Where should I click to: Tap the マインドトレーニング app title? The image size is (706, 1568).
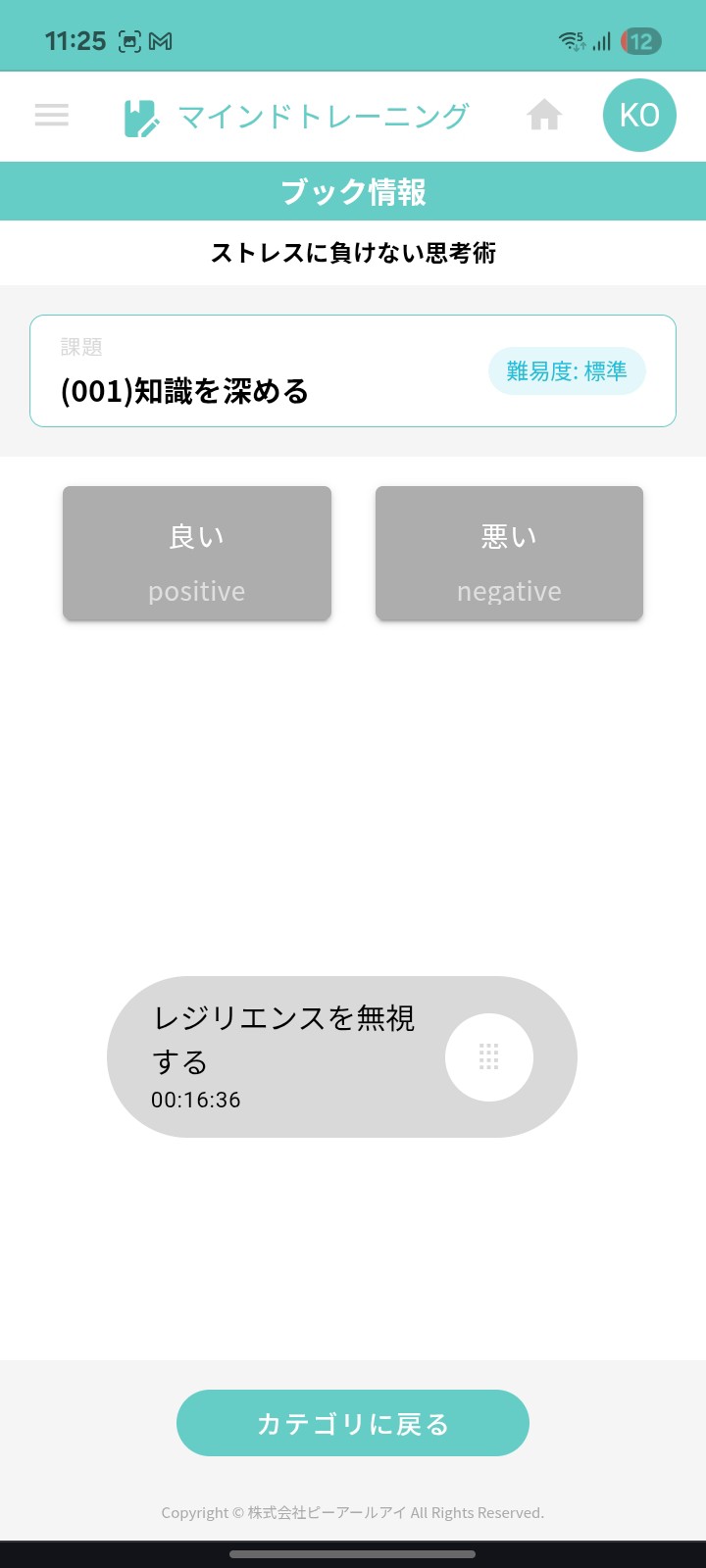(x=323, y=117)
